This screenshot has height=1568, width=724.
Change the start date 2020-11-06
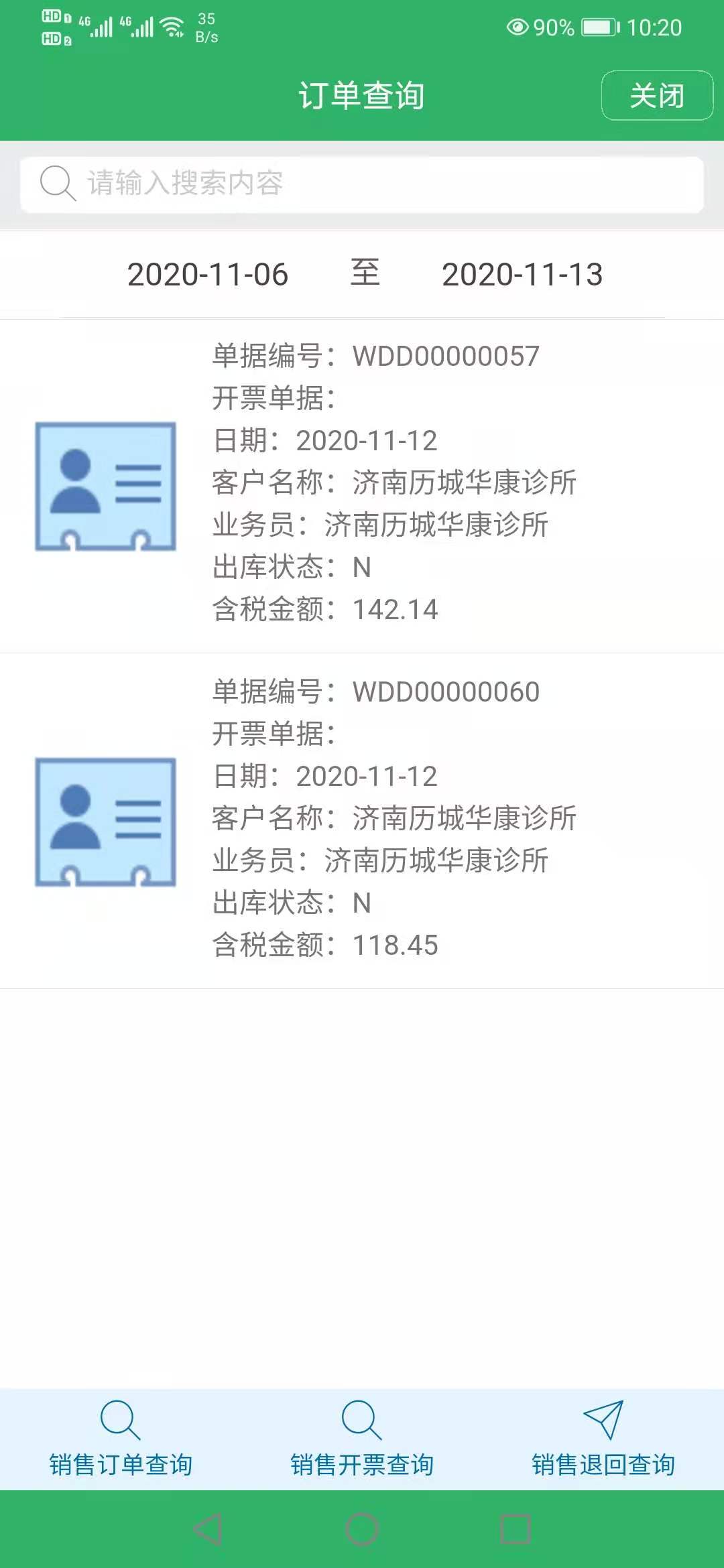coord(207,275)
